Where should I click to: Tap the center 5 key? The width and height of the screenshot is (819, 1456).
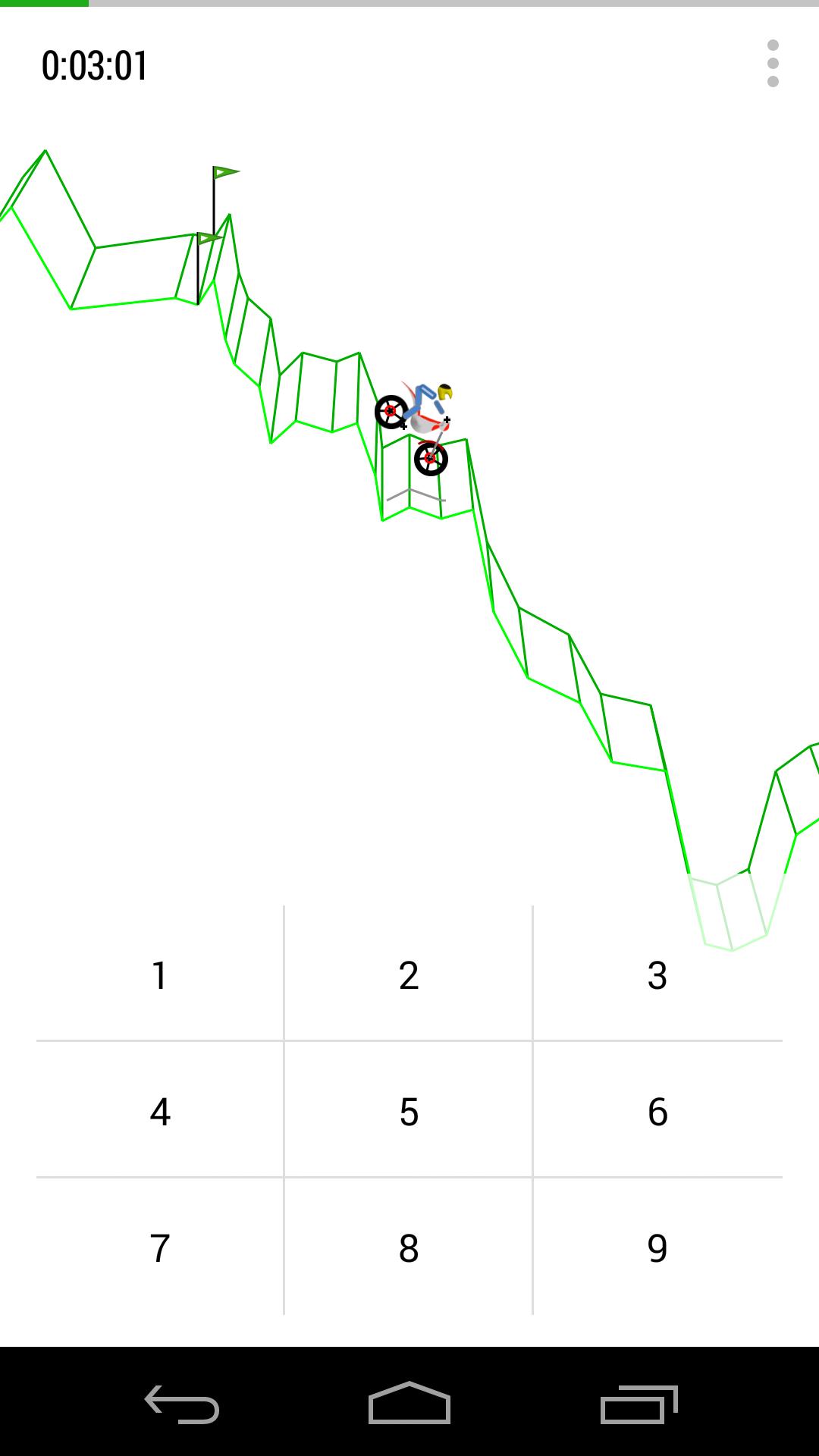(x=409, y=1112)
